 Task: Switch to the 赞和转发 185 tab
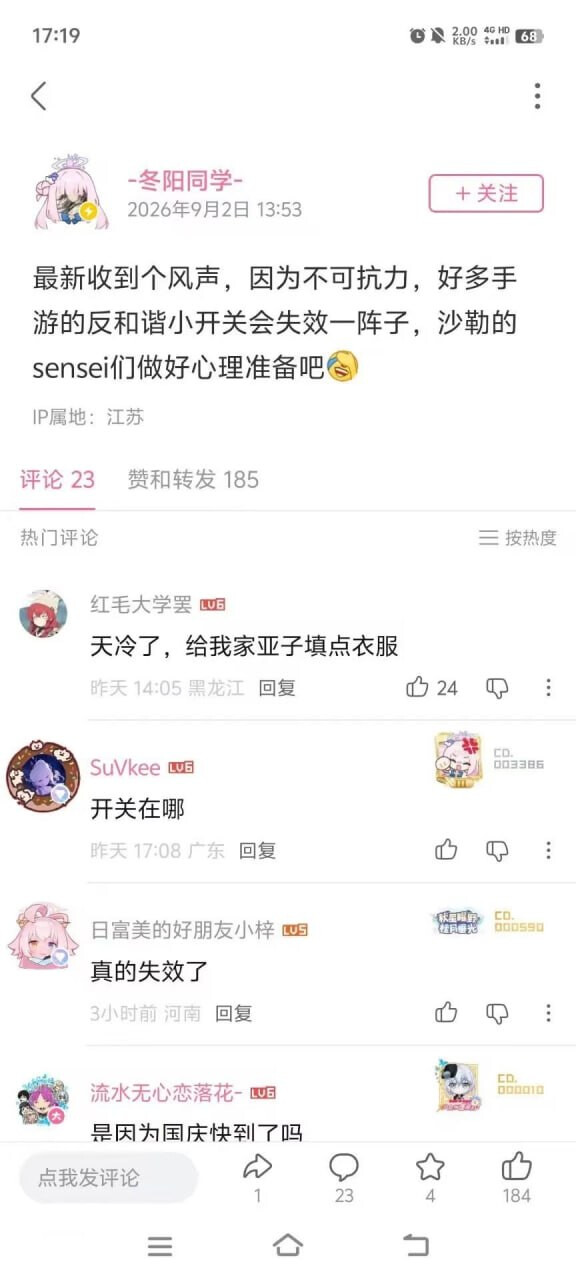pyautogui.click(x=193, y=480)
